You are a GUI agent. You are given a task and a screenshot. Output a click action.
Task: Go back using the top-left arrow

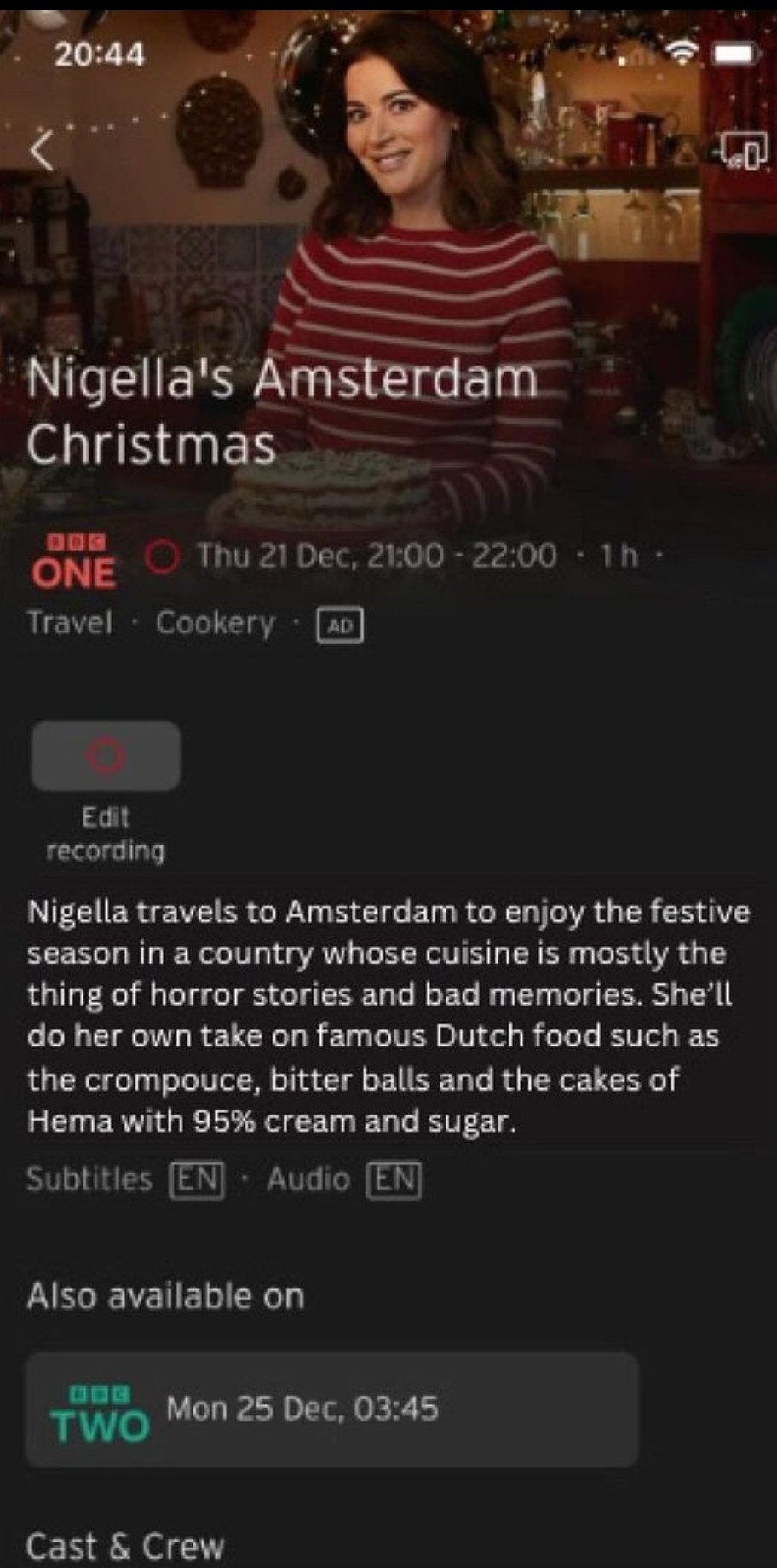point(43,151)
